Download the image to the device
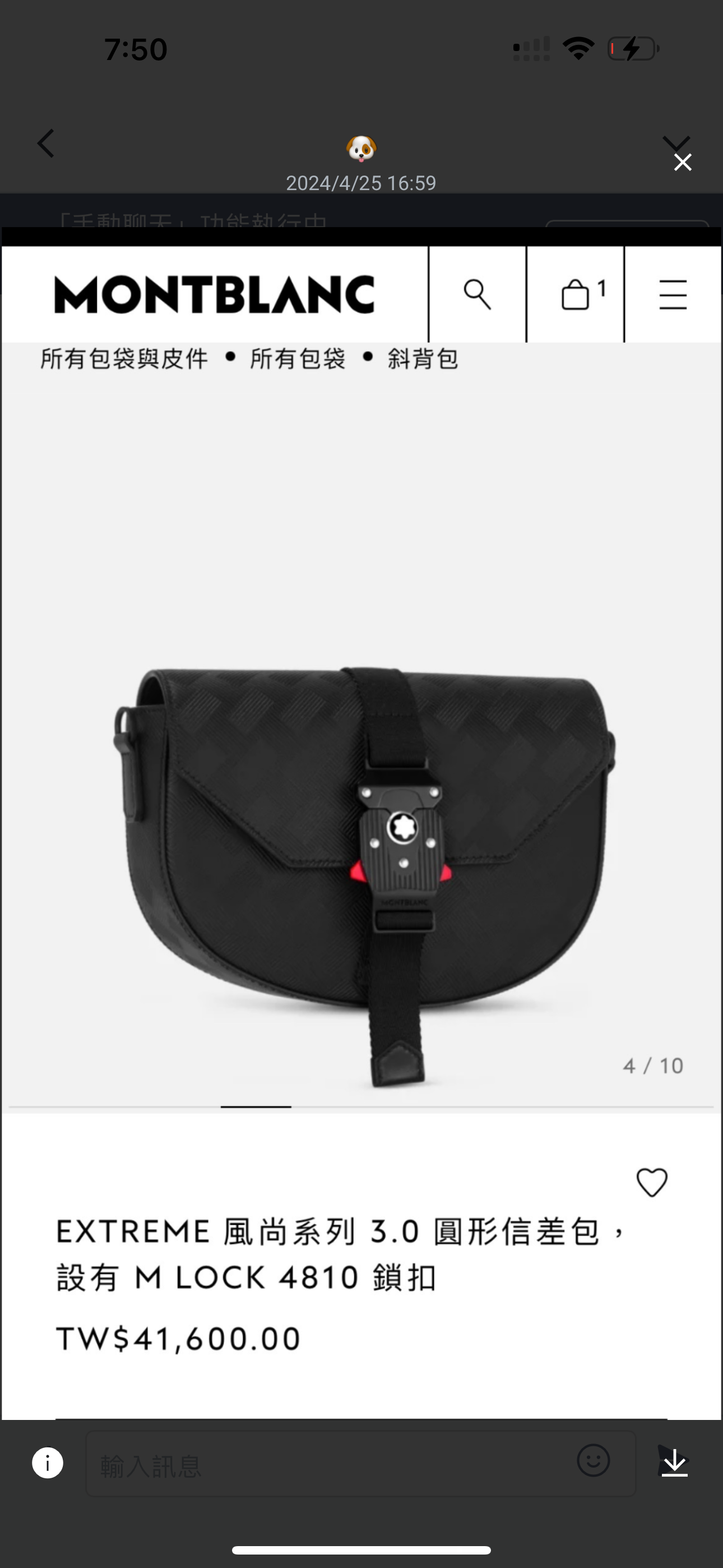Screen dimensions: 723x1568 click(674, 1462)
